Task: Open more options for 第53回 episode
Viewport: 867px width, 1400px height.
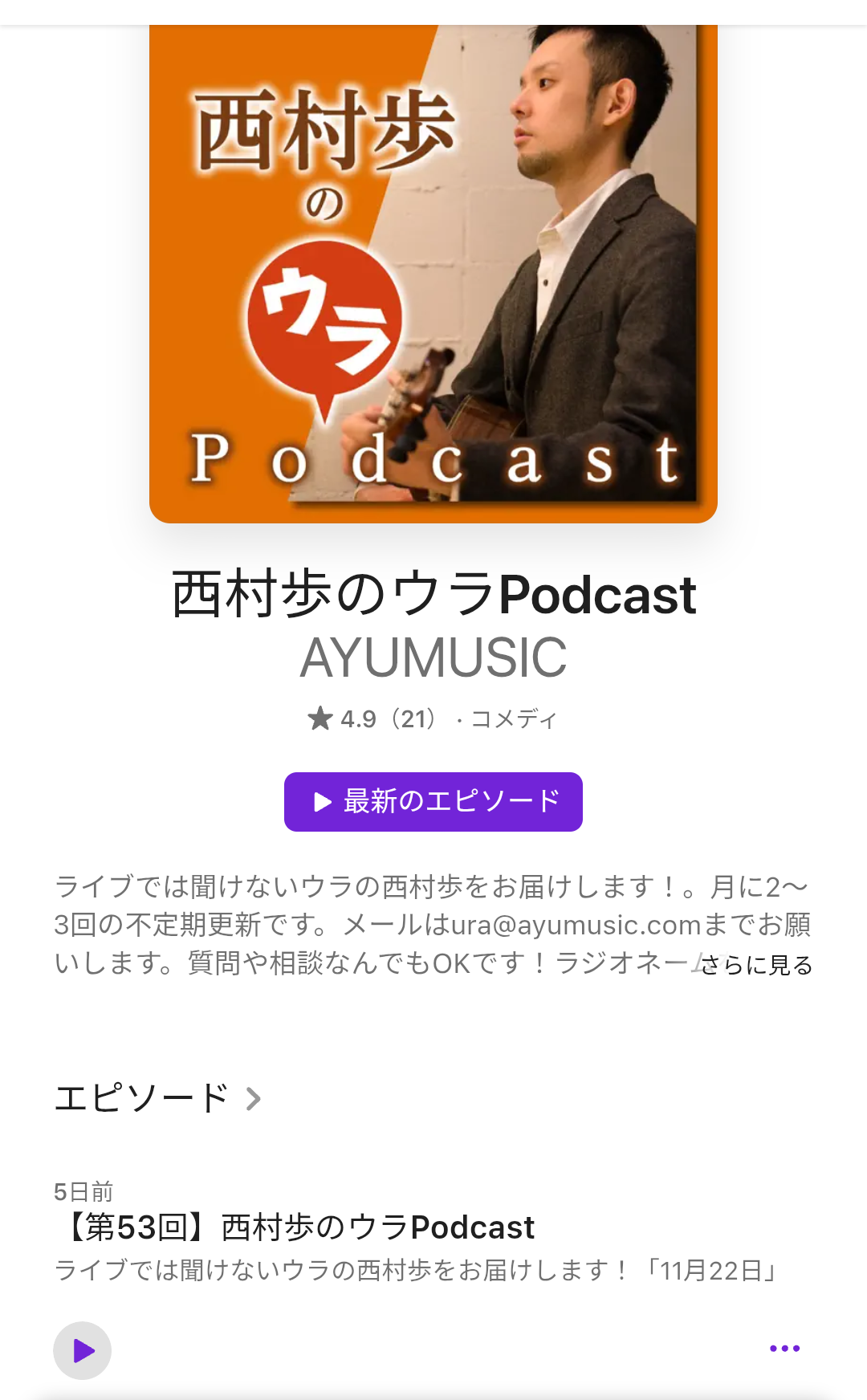Action: click(x=784, y=1349)
